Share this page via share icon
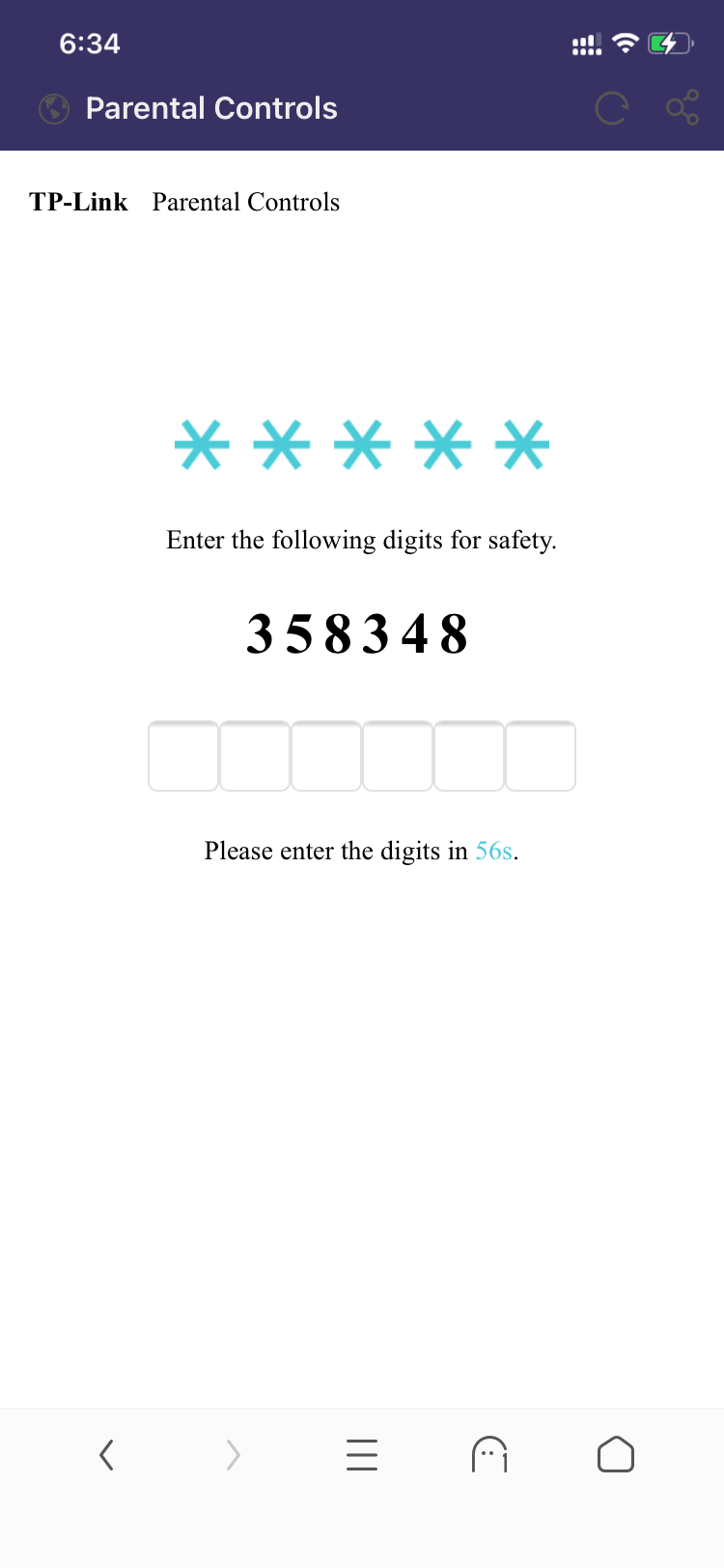This screenshot has width=724, height=1568. pyautogui.click(x=682, y=107)
